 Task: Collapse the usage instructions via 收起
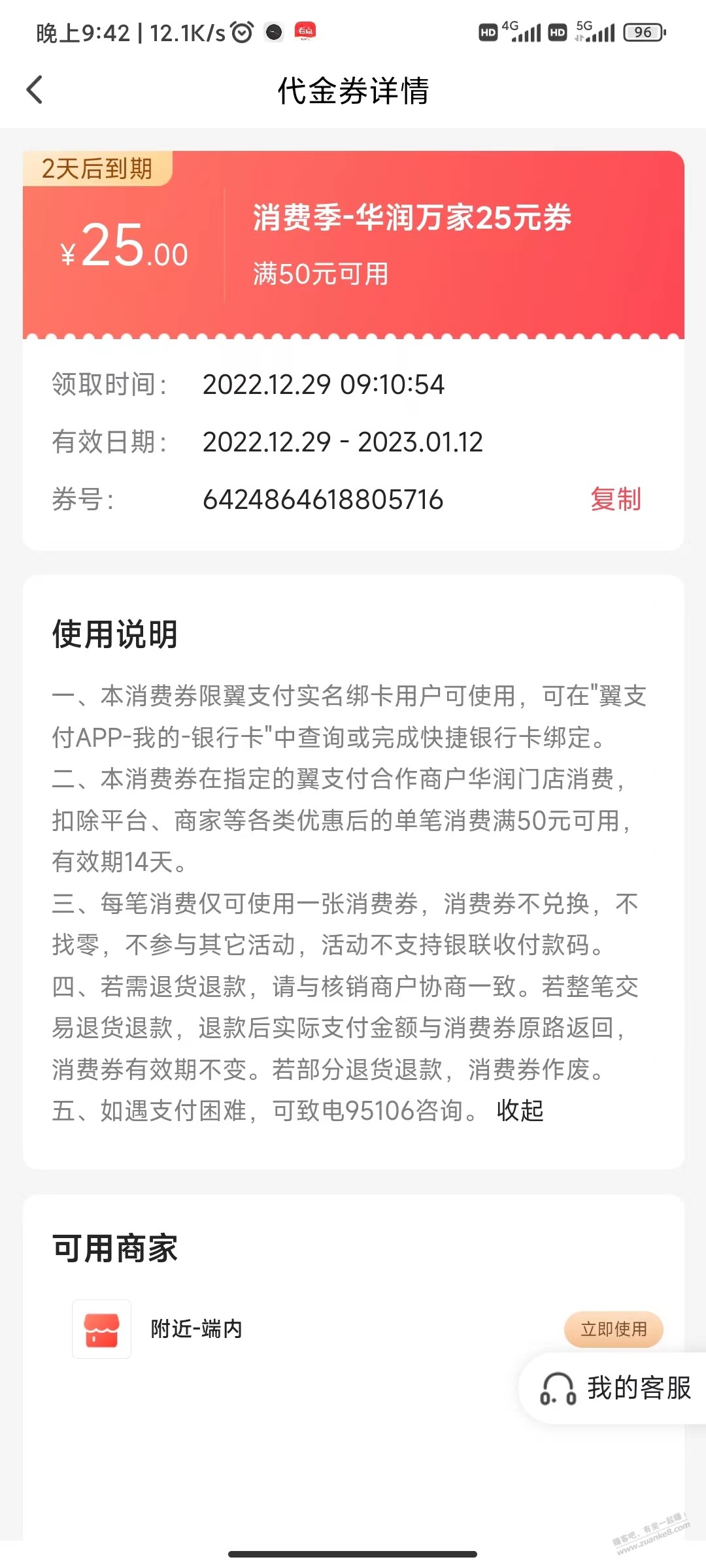pos(520,1110)
